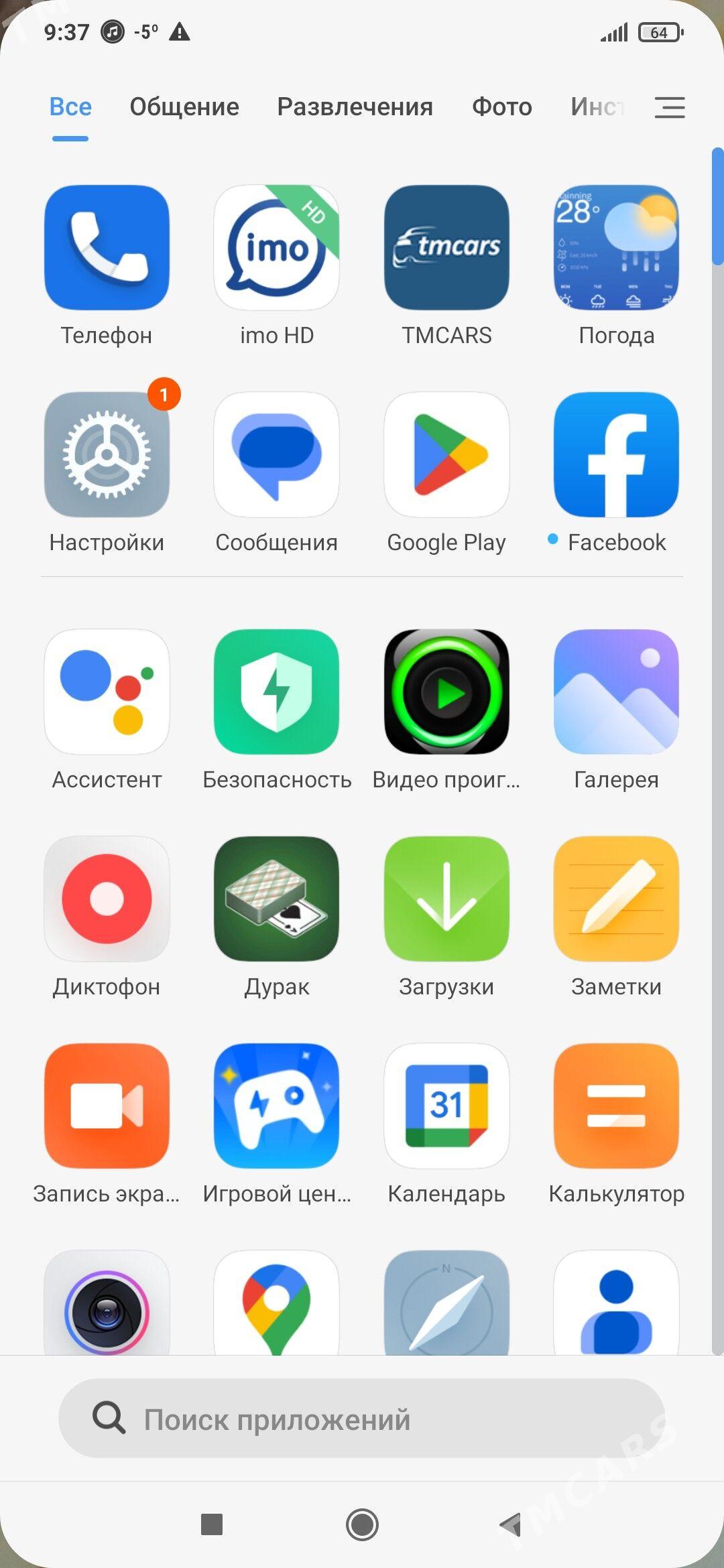724x1568 pixels.
Task: Switch to the Общение tab
Action: coord(184,107)
